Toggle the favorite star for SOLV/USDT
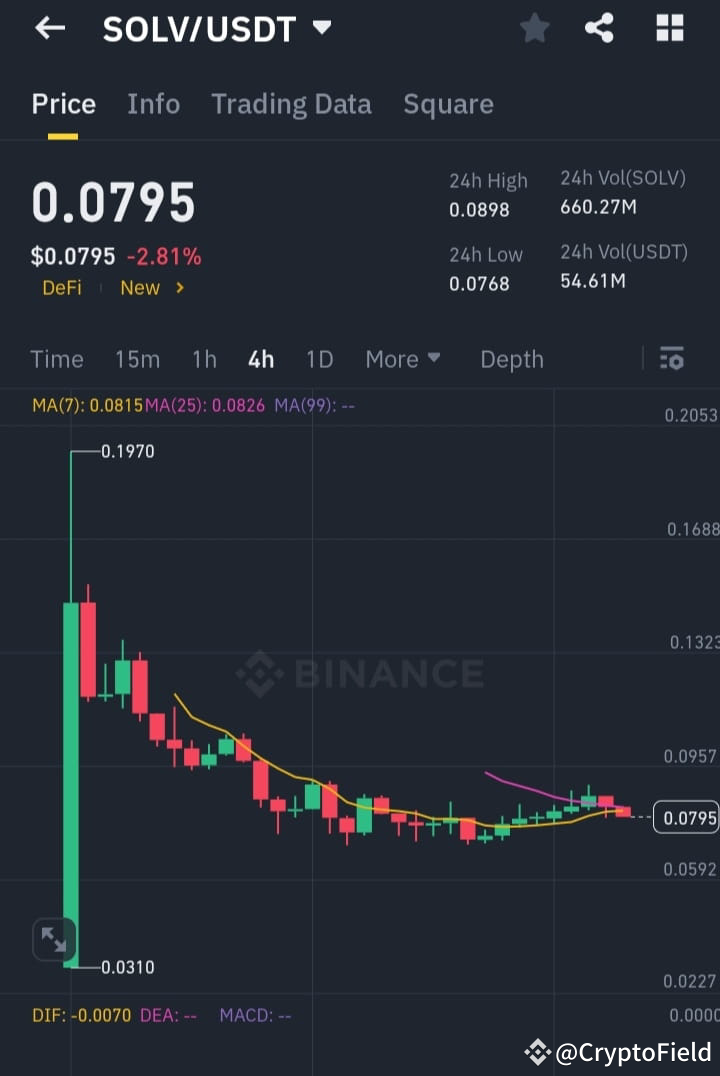Screen dimensions: 720x1076 tap(534, 28)
